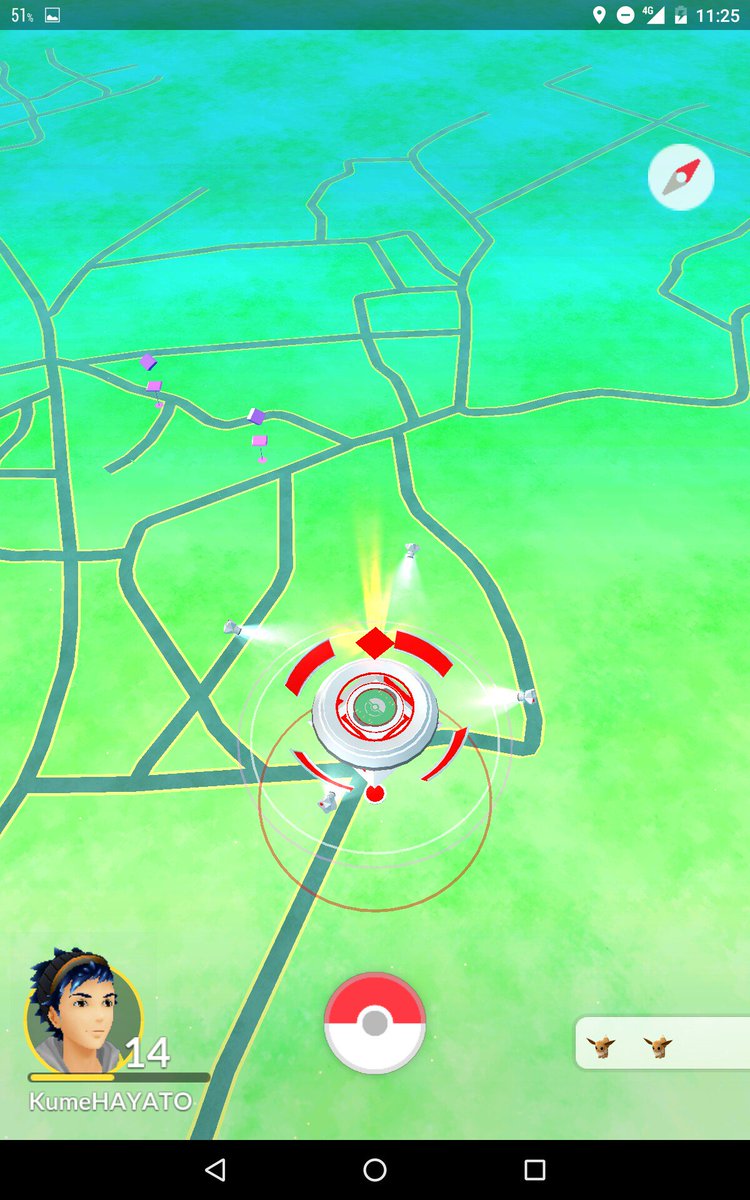The height and width of the screenshot is (1200, 750).
Task: Open the Poké Ball main menu
Action: pos(375,1023)
